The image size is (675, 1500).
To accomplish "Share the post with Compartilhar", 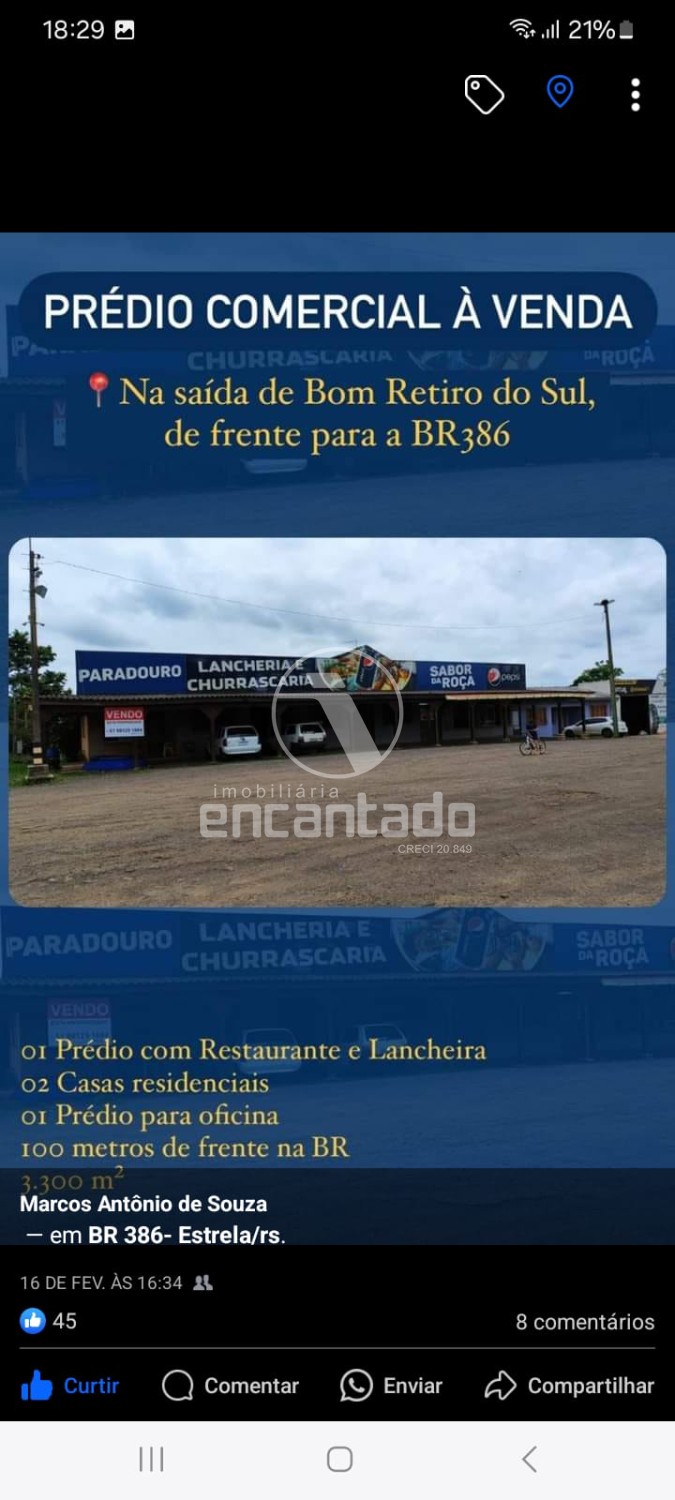I will [x=569, y=1385].
